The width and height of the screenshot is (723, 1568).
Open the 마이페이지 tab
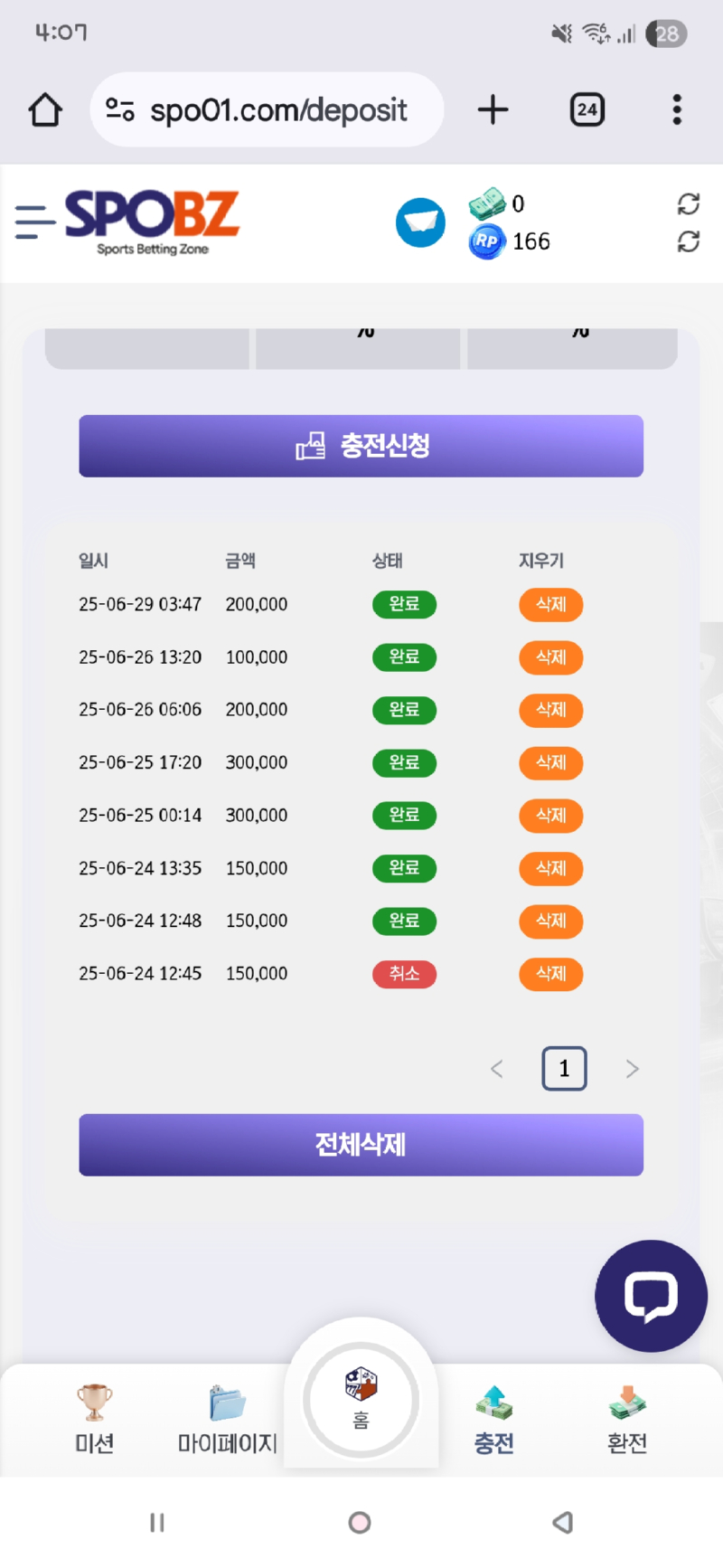[x=227, y=1420]
